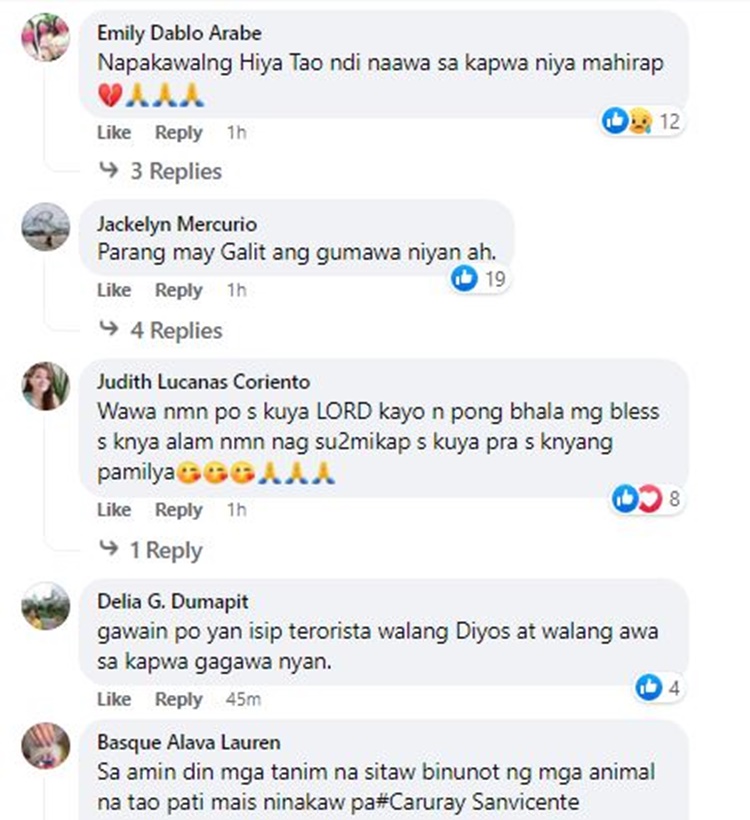The width and height of the screenshot is (750, 820).
Task: Visit Judith Lucanas Coriento's profile
Action: pyautogui.click(x=203, y=382)
